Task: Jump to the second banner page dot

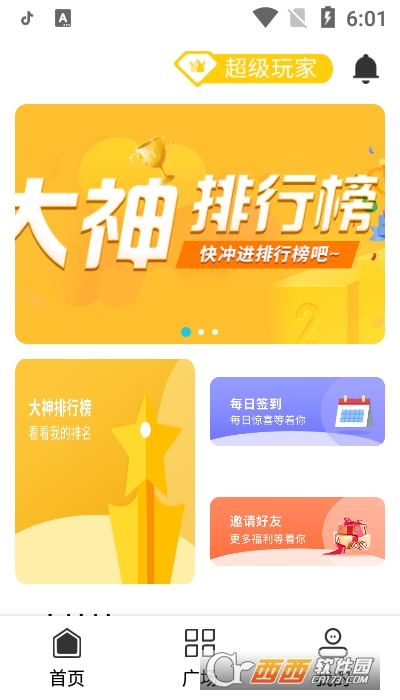Action: pos(201,332)
